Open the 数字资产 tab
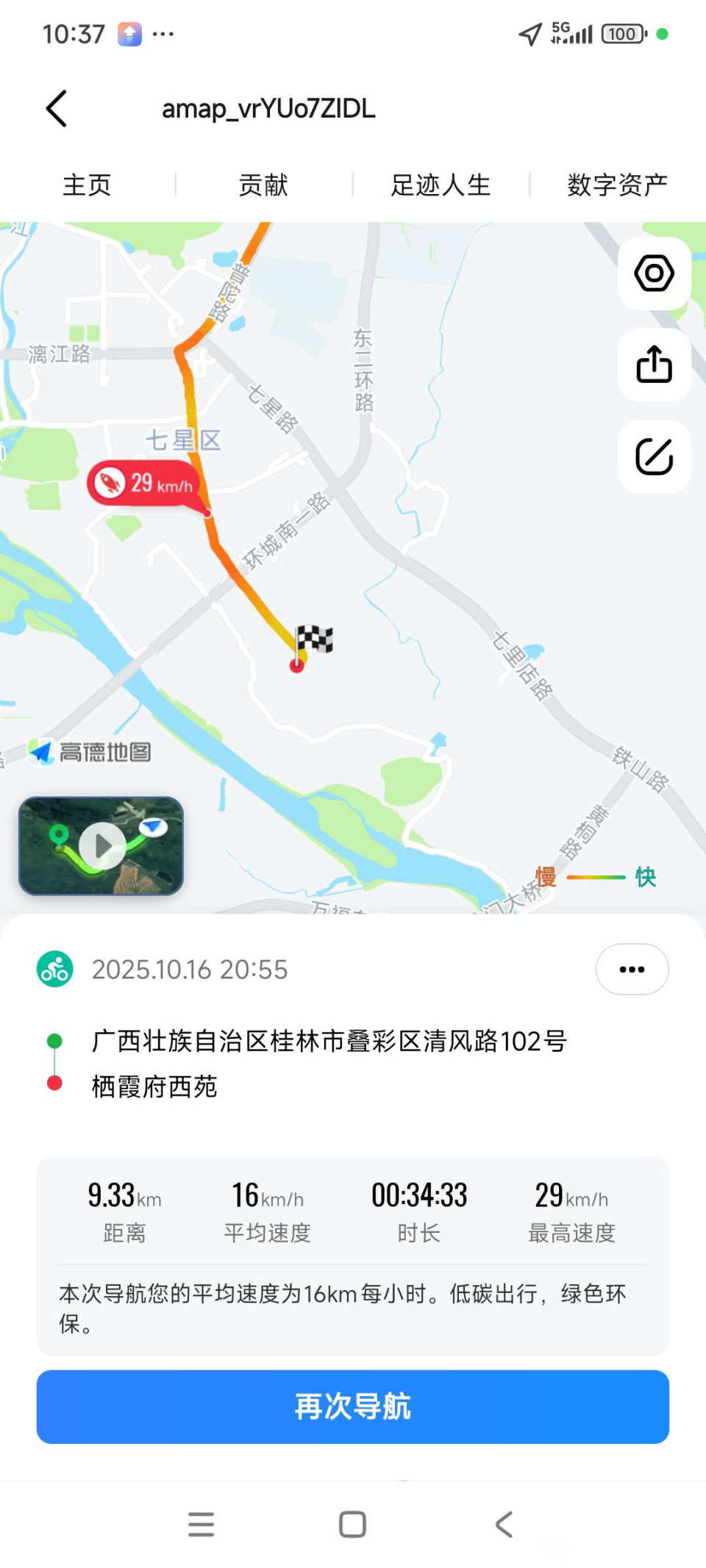Screen dimensions: 706x1568 click(617, 185)
